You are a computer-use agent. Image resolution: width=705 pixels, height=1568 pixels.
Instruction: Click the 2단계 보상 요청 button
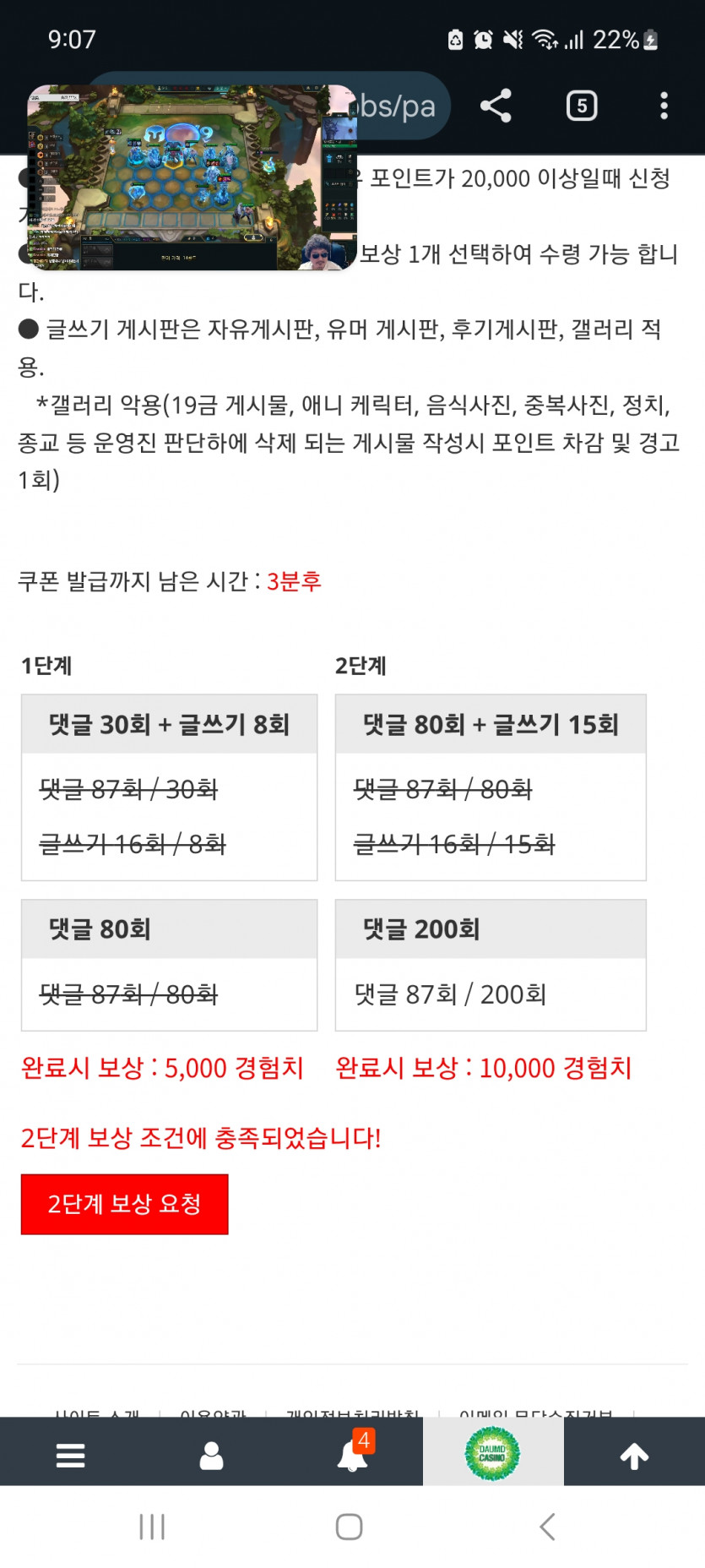(123, 1204)
